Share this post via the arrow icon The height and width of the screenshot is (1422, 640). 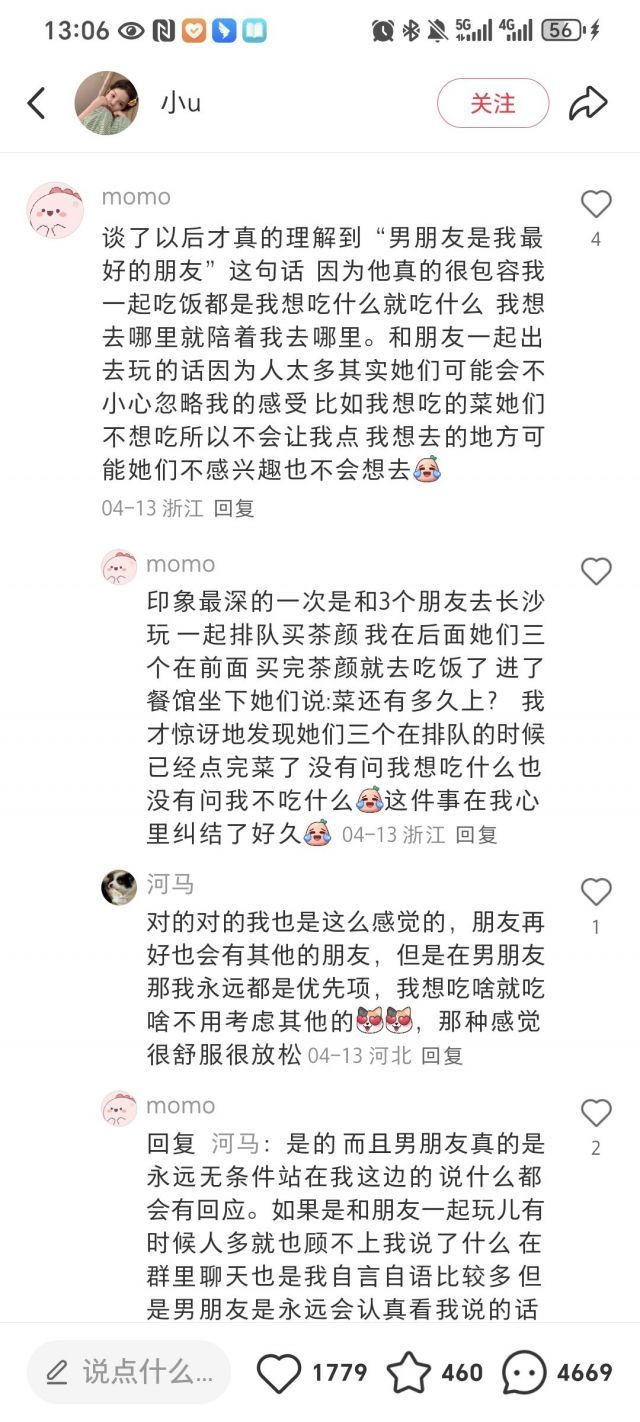click(x=588, y=103)
